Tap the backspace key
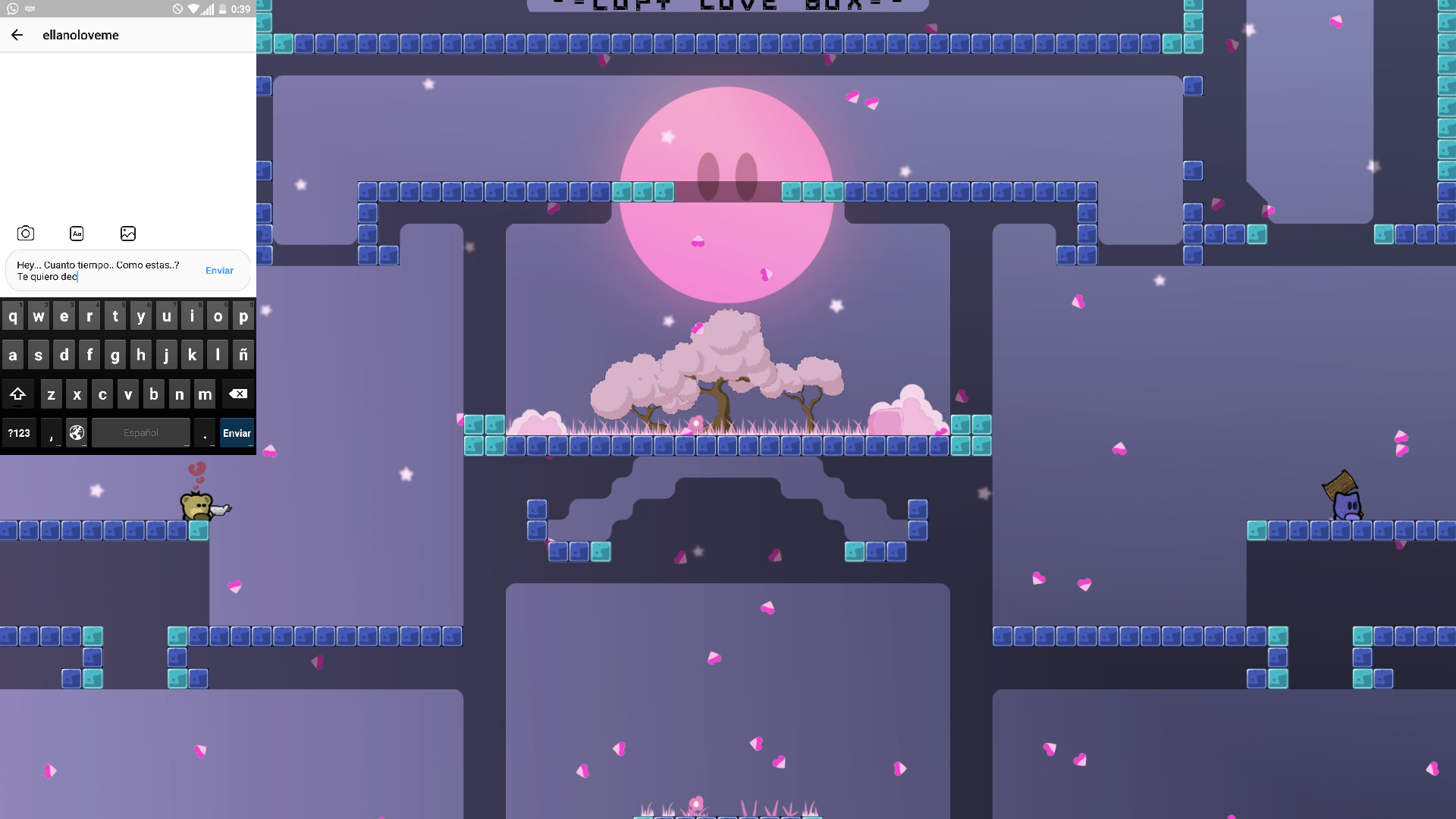1456x819 pixels. tap(238, 394)
